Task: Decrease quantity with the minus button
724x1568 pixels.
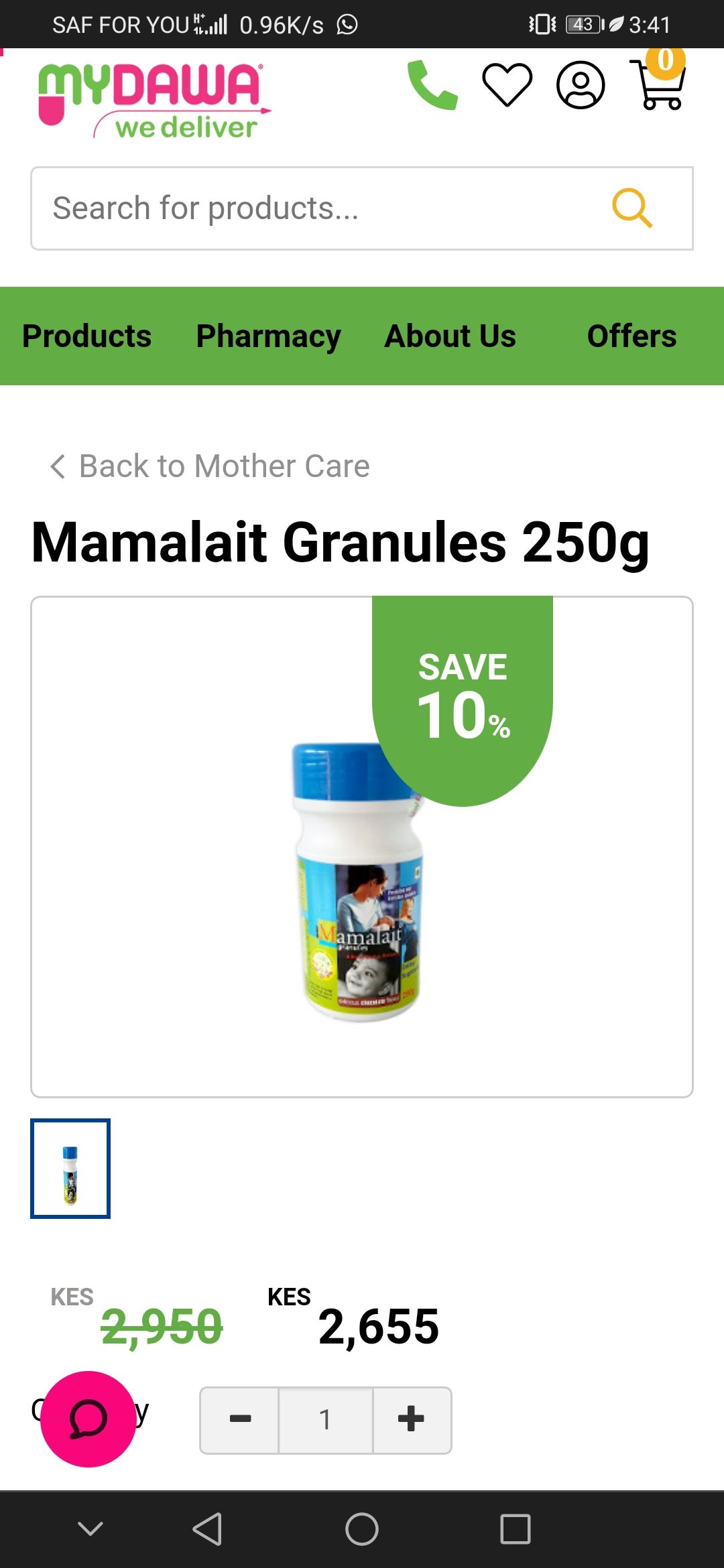Action: (x=240, y=1420)
